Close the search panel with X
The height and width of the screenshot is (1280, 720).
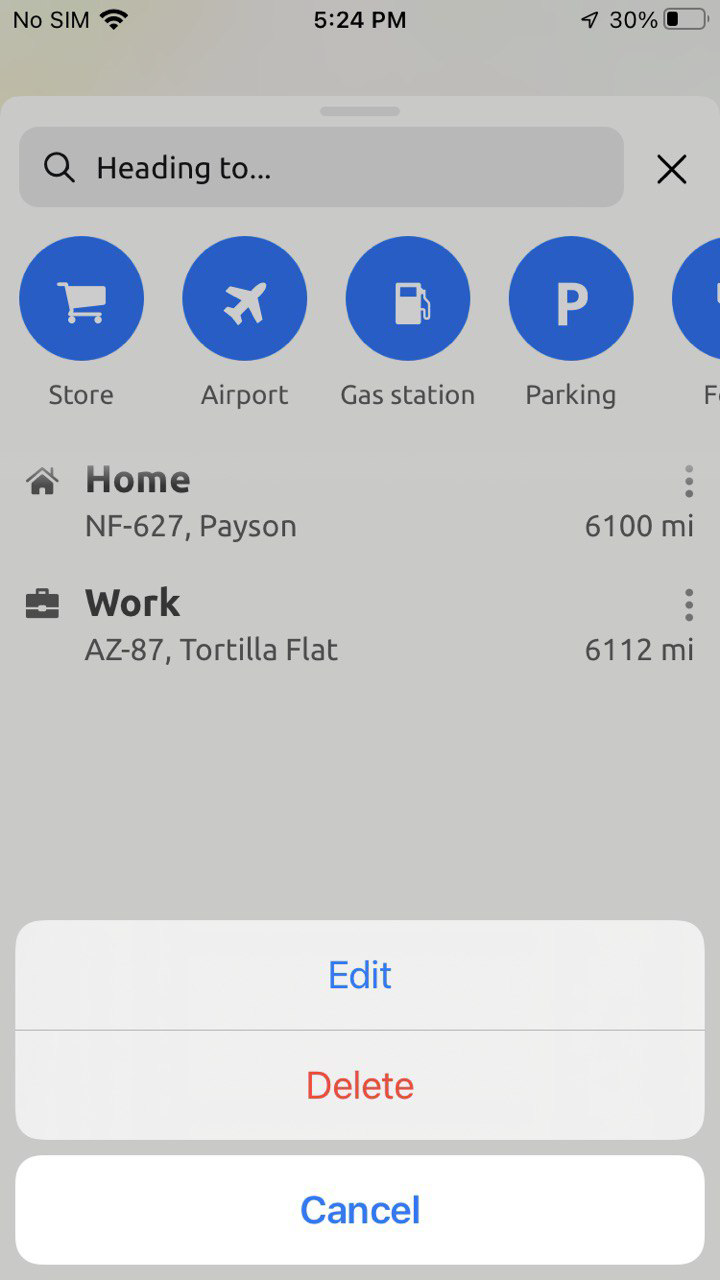coord(672,169)
